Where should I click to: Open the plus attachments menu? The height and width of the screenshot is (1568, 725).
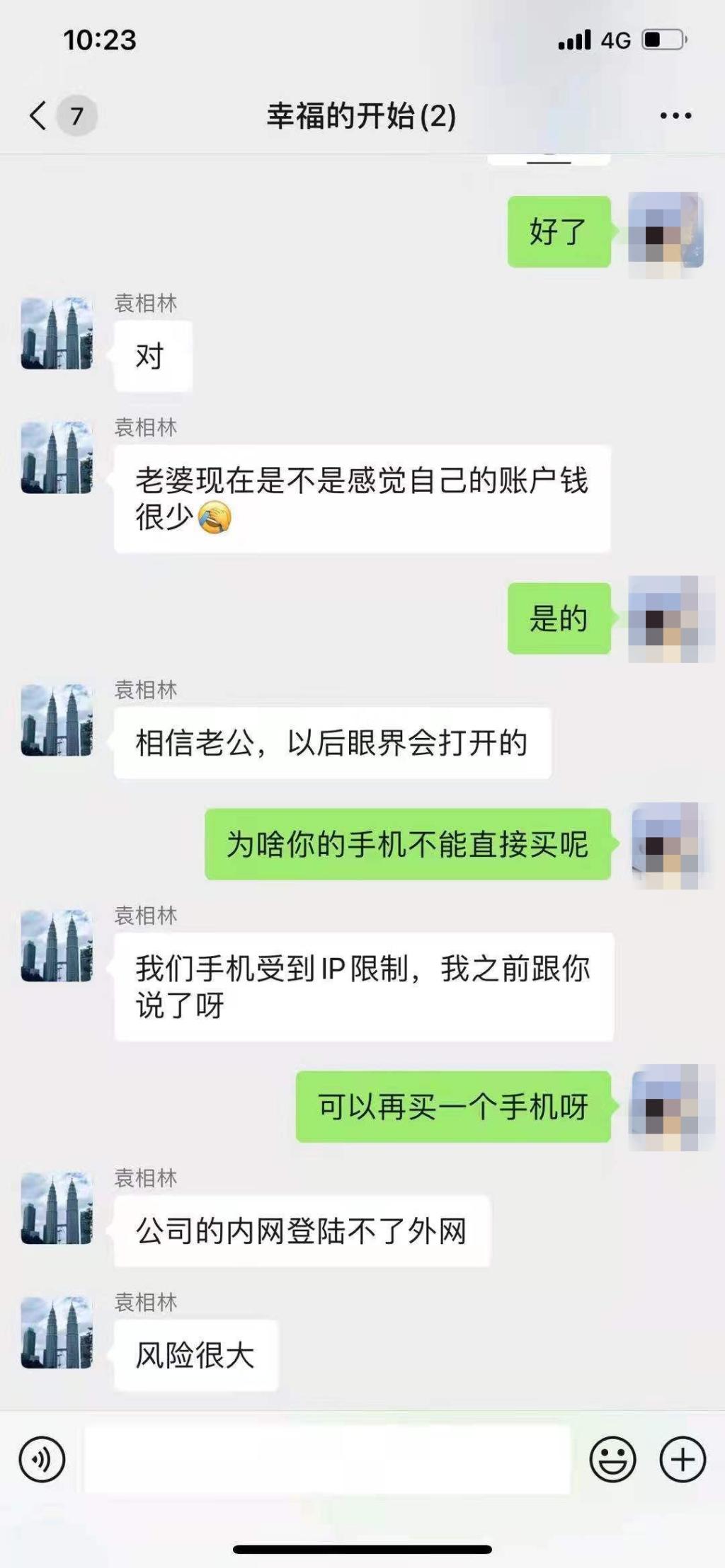[683, 1459]
